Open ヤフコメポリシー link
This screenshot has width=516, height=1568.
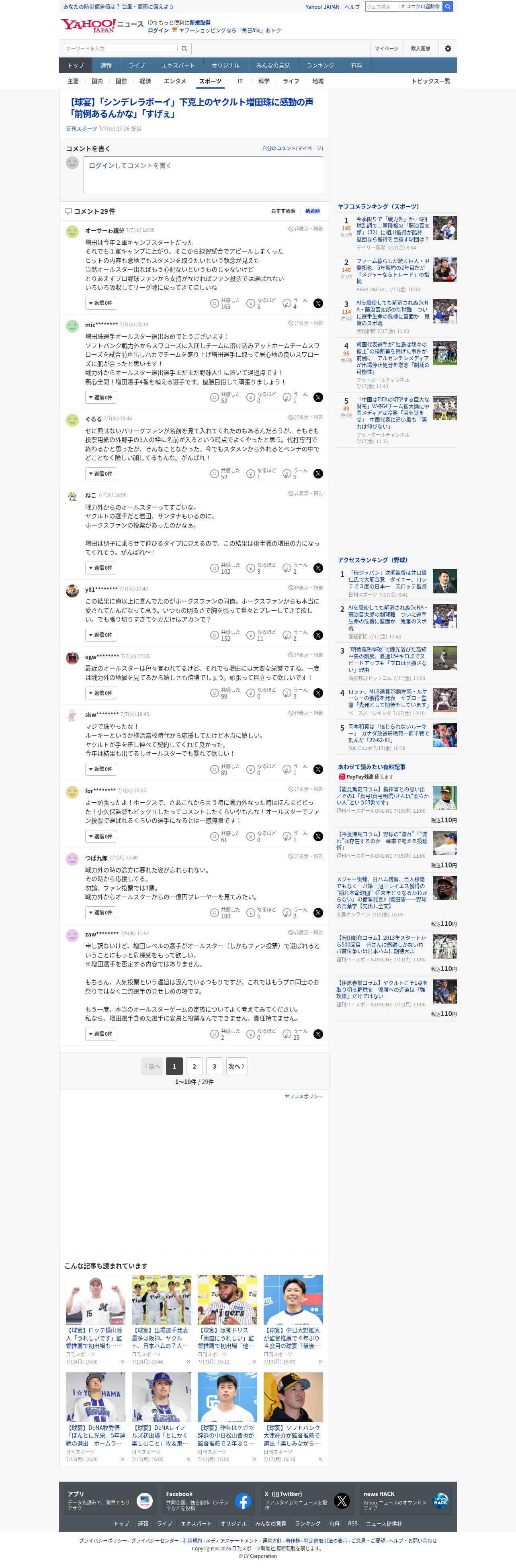[303, 1096]
